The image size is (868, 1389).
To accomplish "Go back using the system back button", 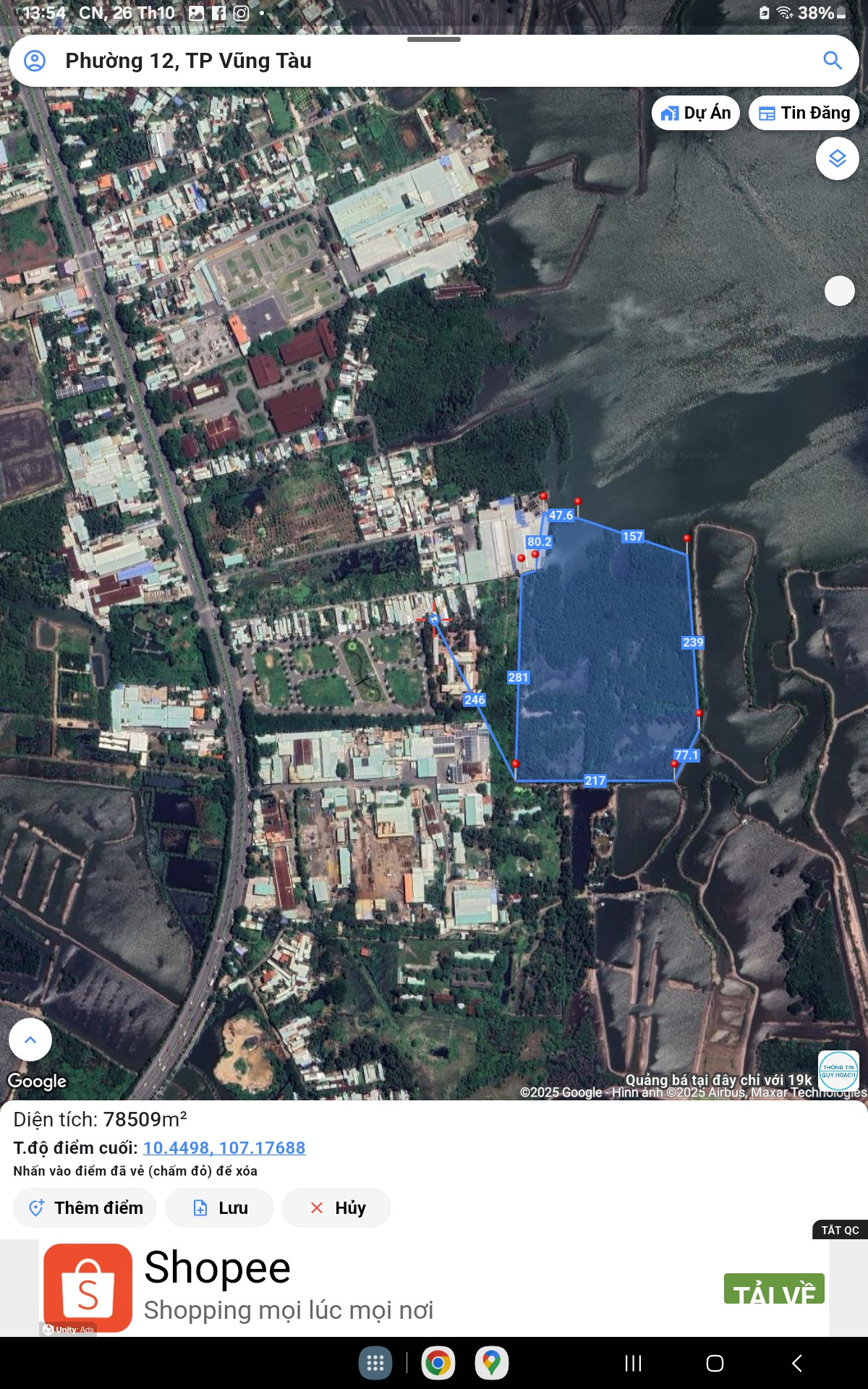I will [x=796, y=1364].
